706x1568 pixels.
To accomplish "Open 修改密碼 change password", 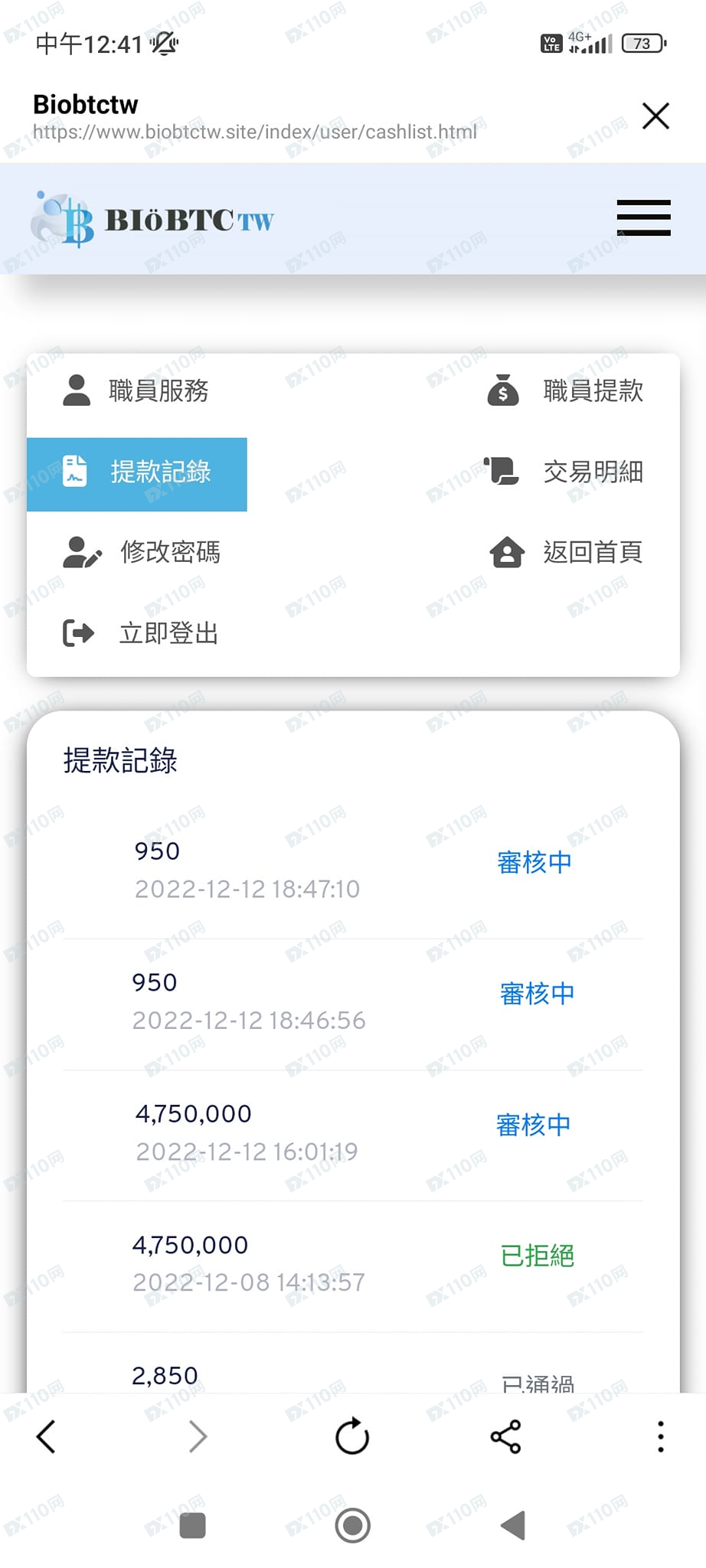I will coord(142,552).
